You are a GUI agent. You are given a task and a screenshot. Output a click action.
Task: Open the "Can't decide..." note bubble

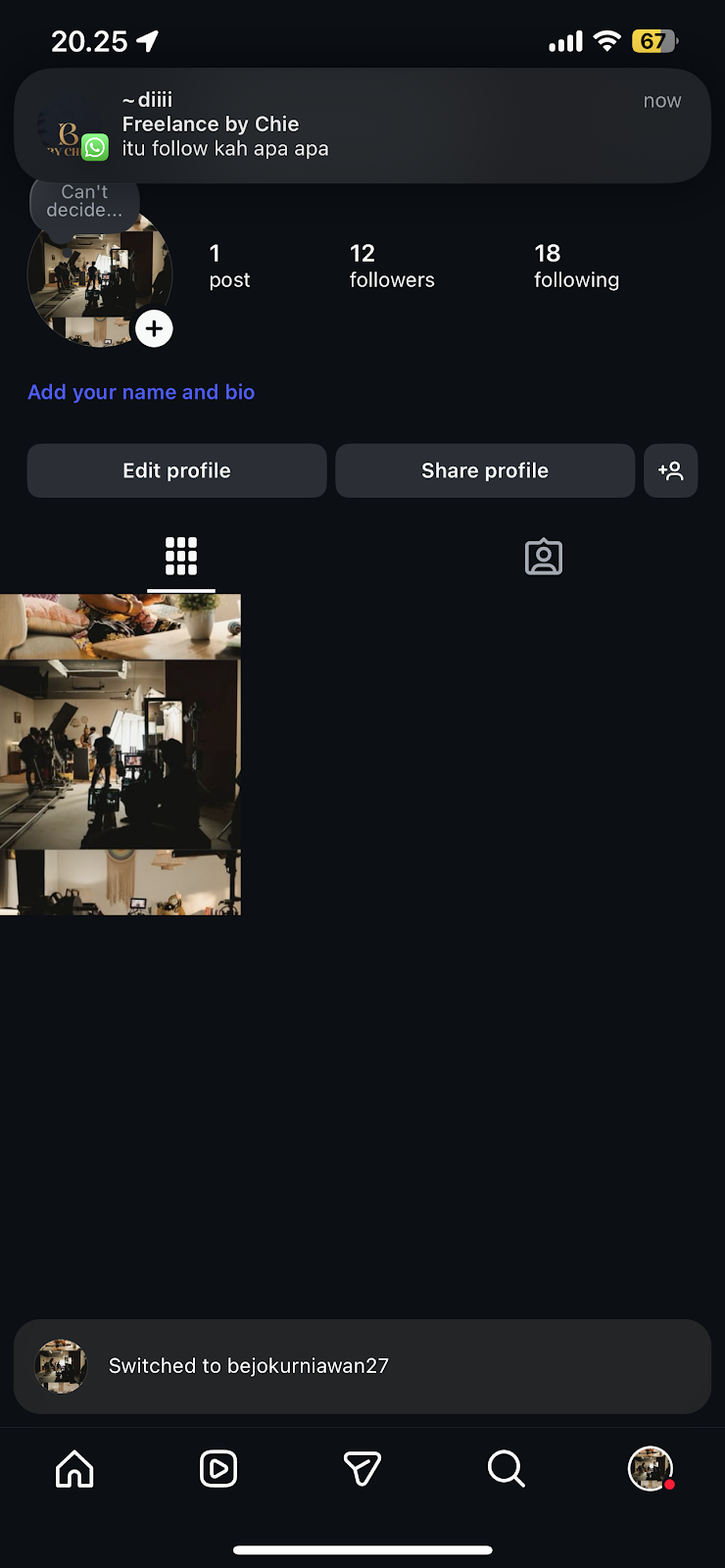pos(84,202)
